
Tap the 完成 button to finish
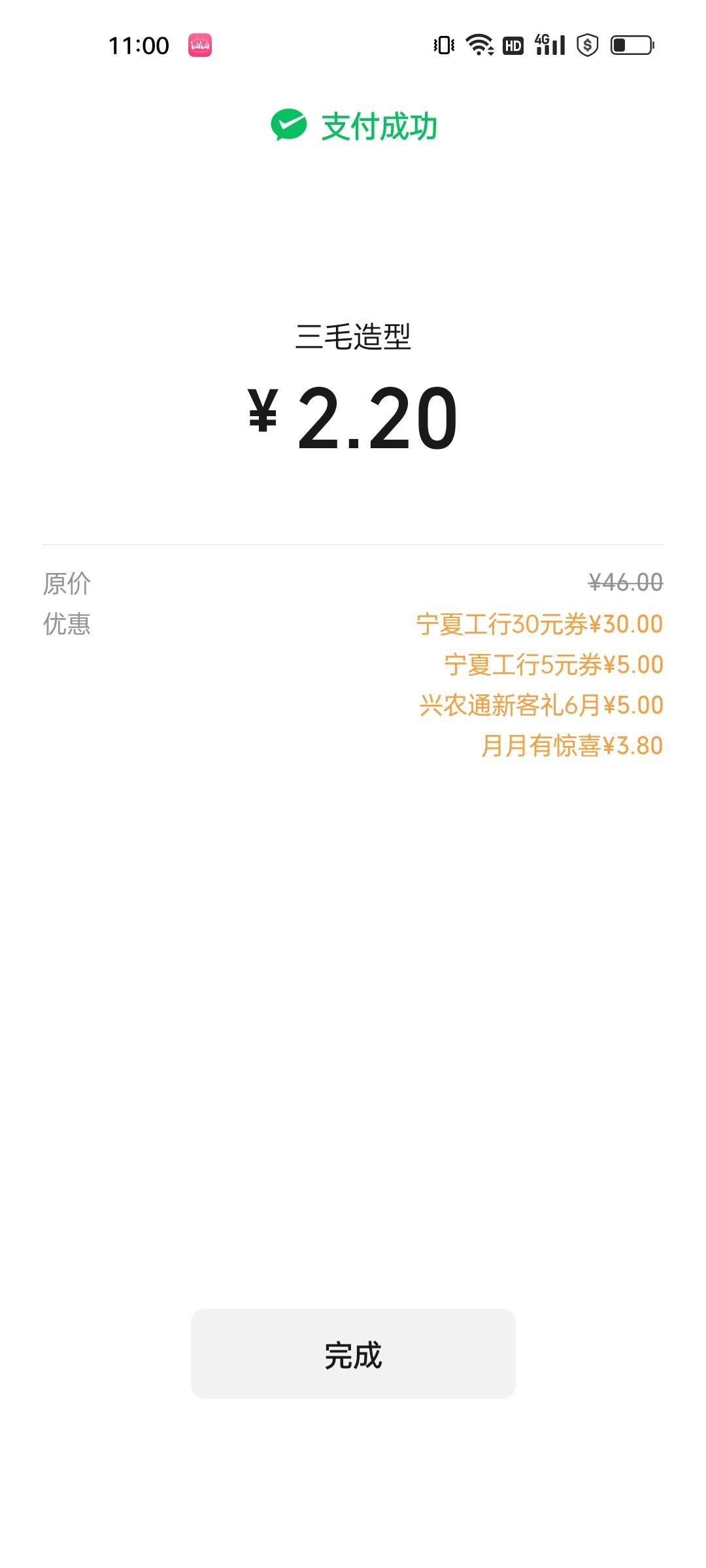(x=353, y=1354)
